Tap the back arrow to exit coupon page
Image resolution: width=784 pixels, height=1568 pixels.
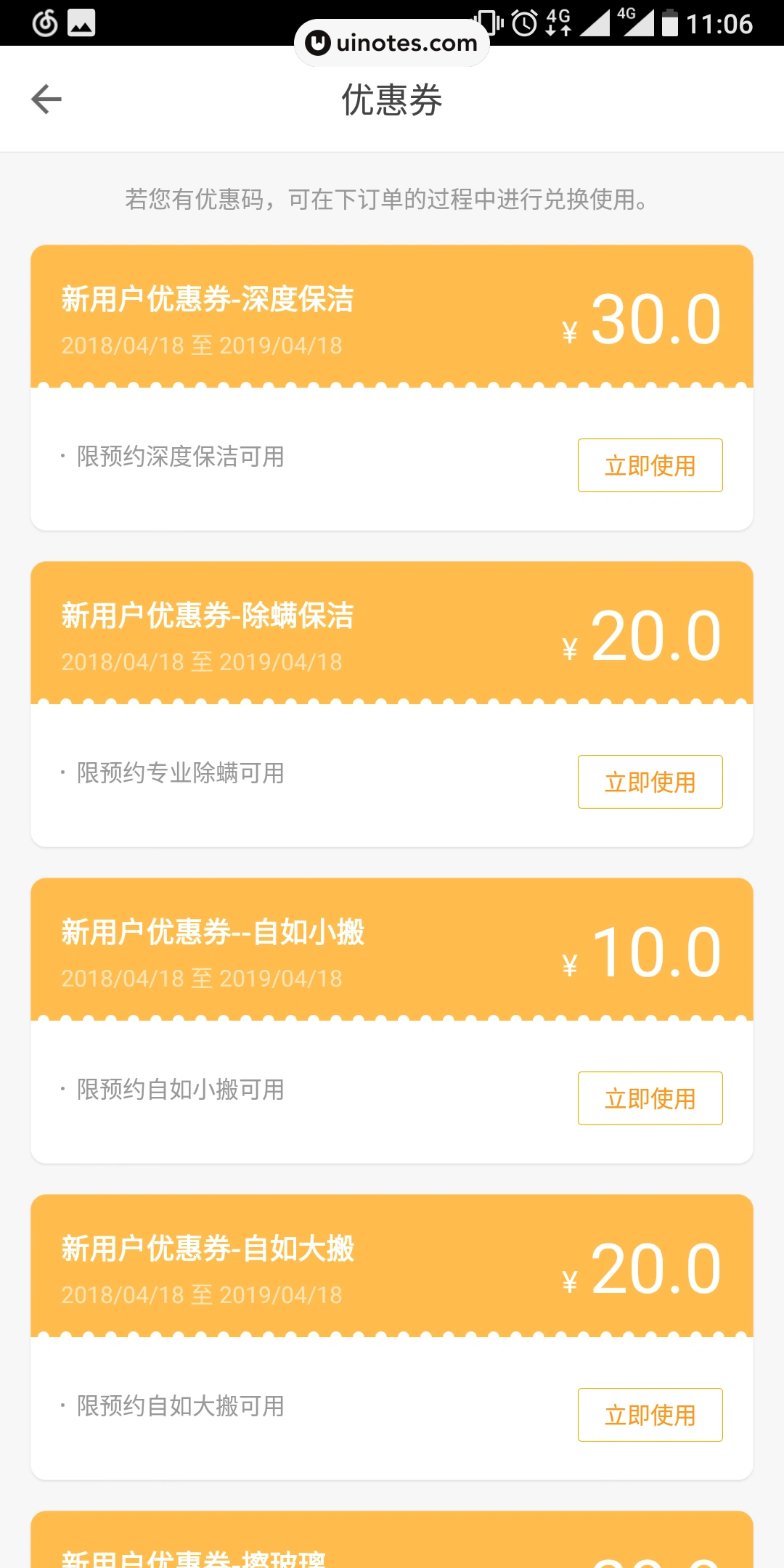pos(46,98)
